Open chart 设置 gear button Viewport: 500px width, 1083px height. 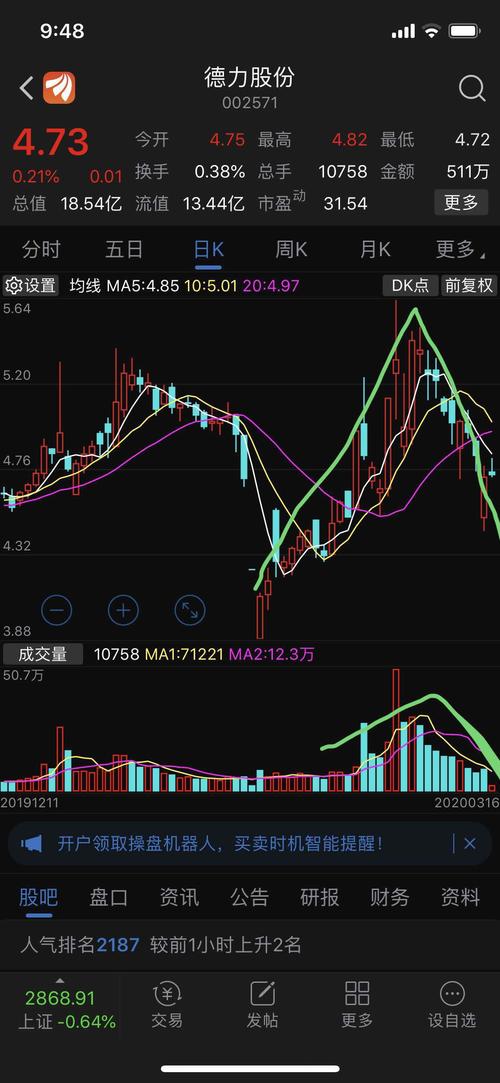31,286
